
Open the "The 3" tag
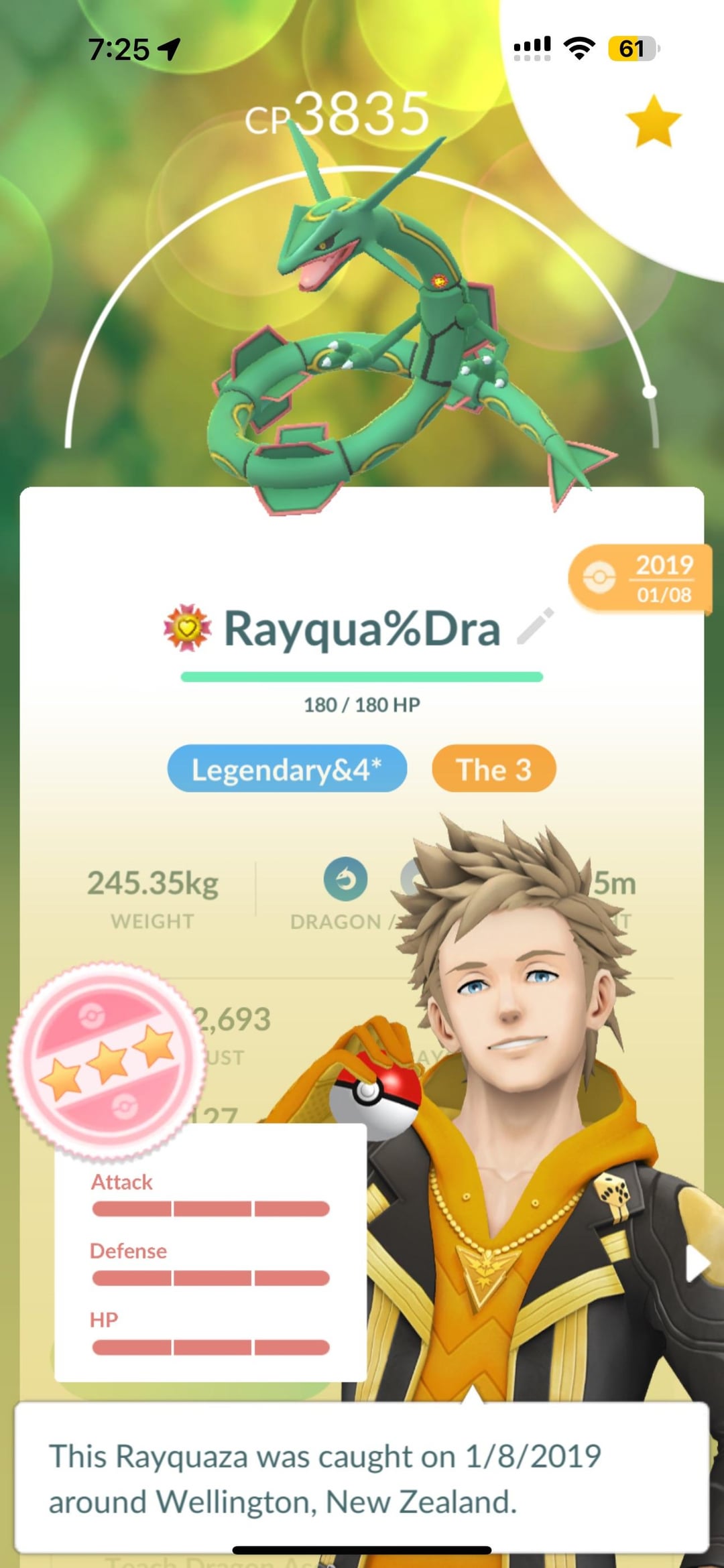[x=494, y=769]
